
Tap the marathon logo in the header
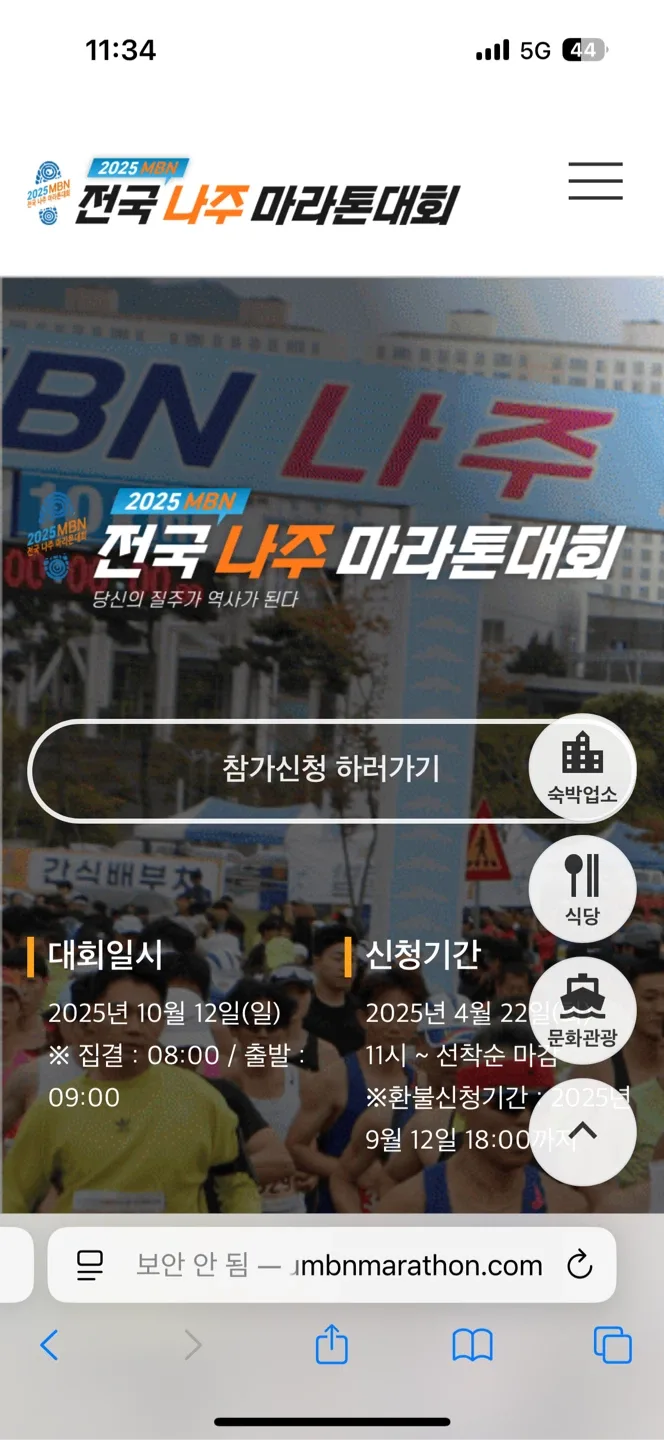tap(243, 192)
